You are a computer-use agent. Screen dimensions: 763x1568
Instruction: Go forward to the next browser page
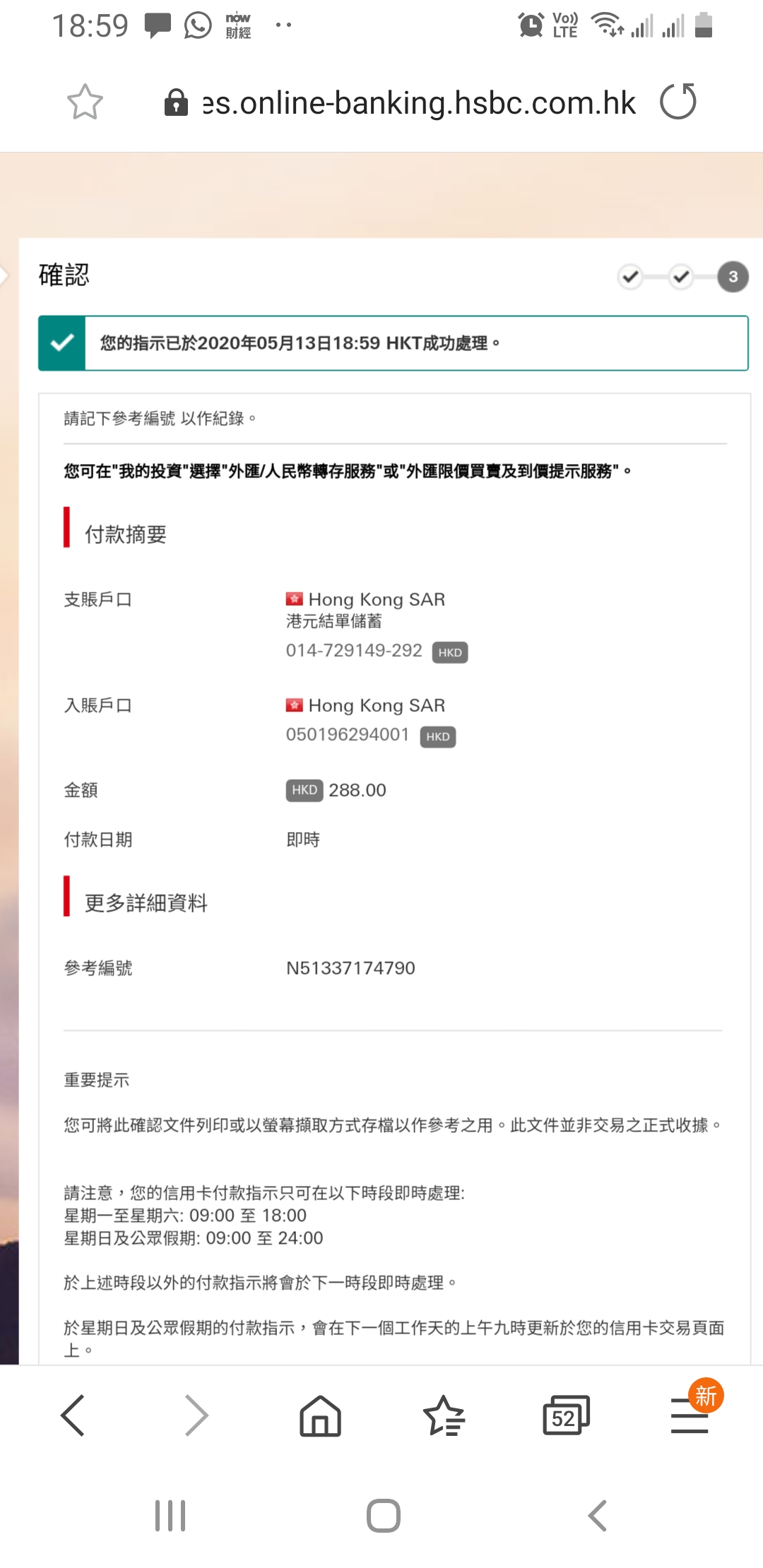(x=196, y=1415)
